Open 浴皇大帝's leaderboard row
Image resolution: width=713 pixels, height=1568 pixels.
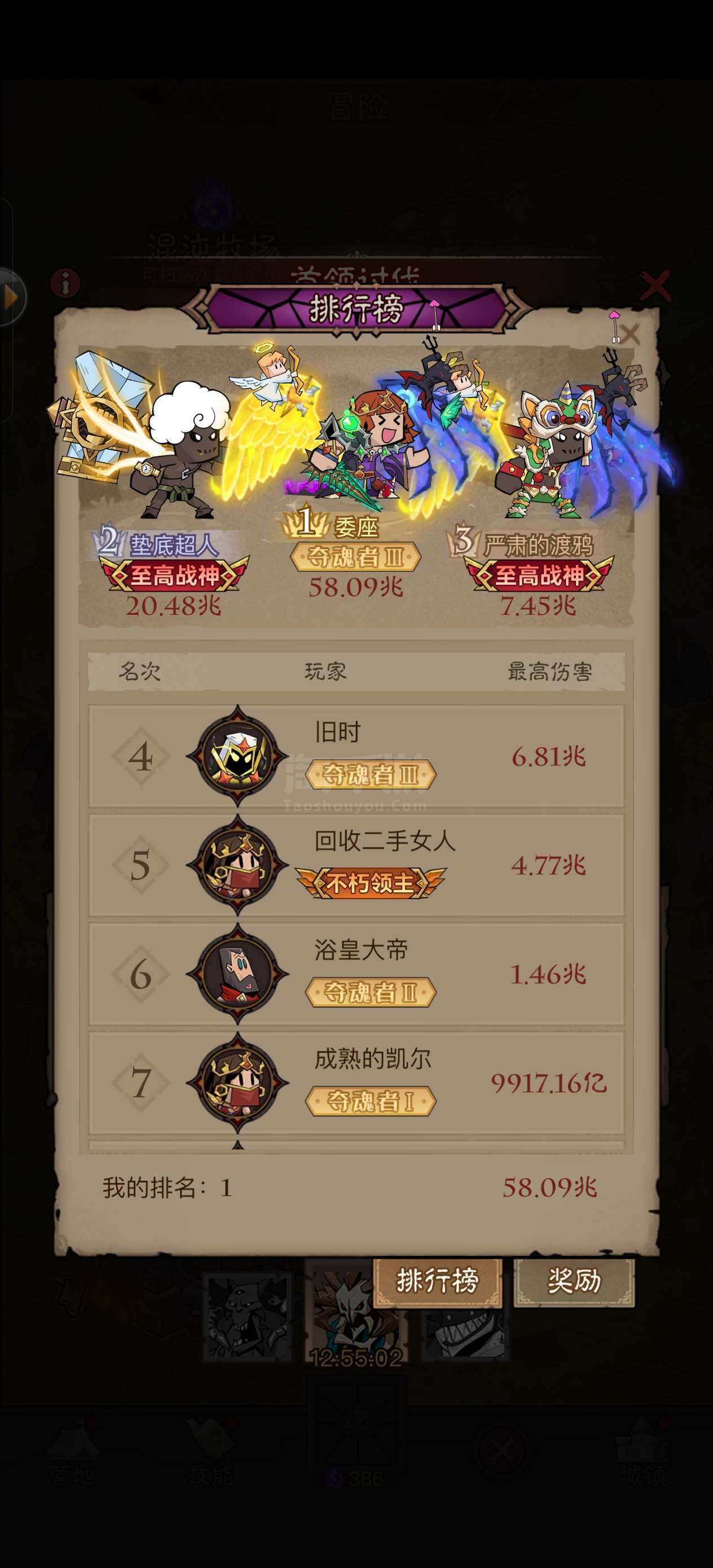point(356,974)
